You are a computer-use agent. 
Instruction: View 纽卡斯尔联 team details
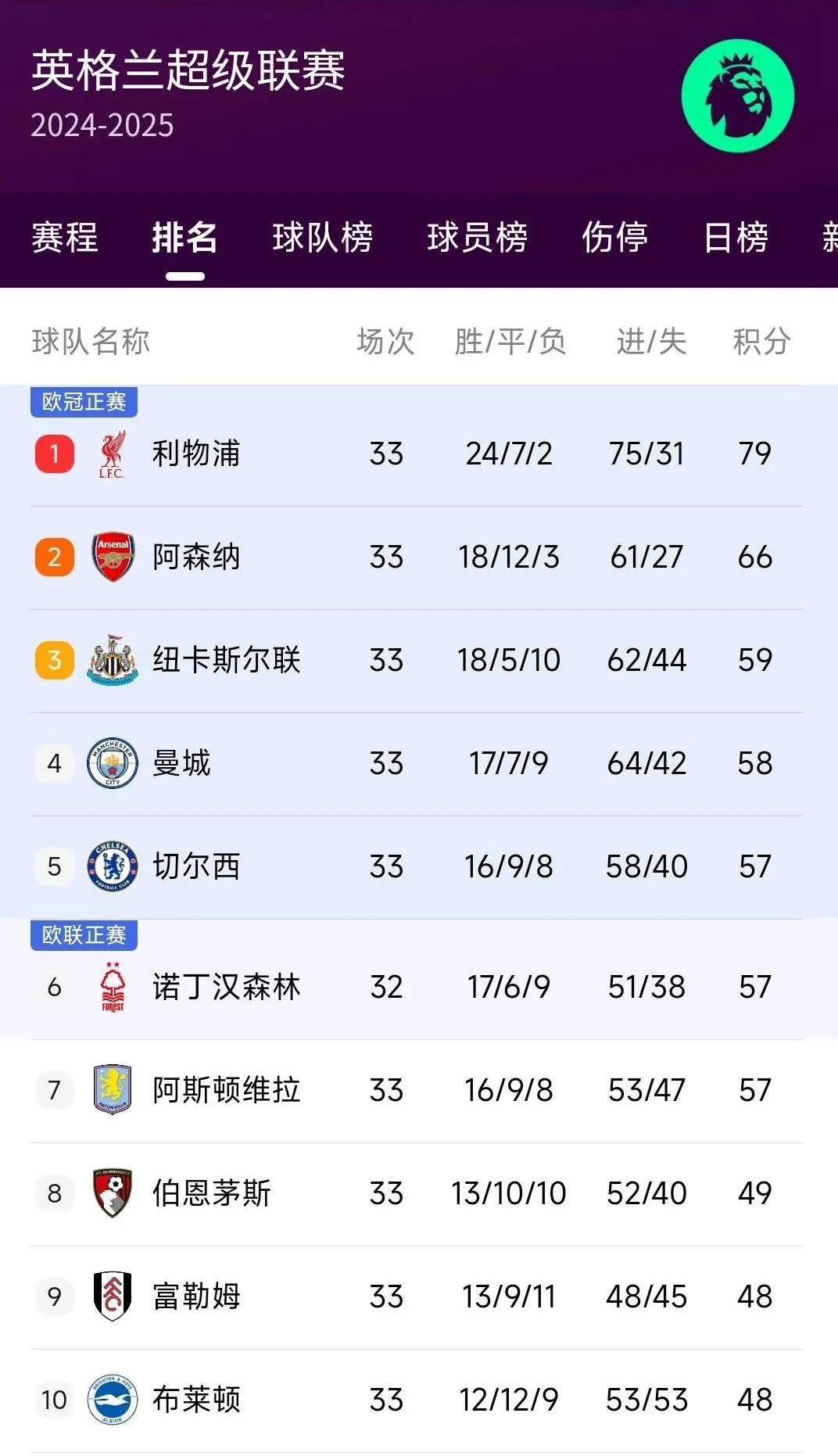tap(226, 661)
